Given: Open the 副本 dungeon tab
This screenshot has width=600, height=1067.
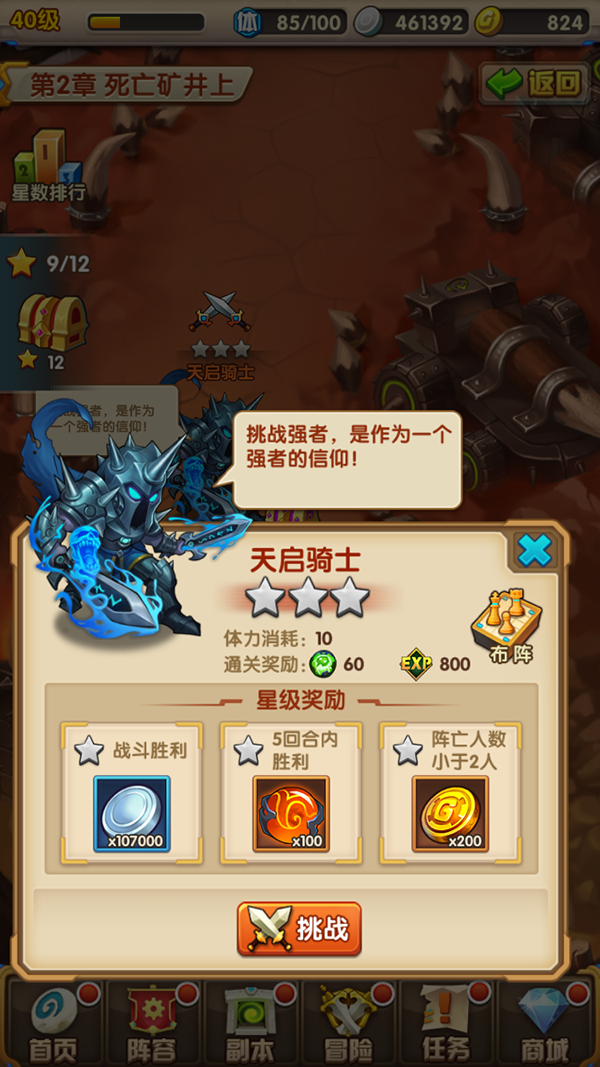Looking at the screenshot, I should pos(250,1024).
